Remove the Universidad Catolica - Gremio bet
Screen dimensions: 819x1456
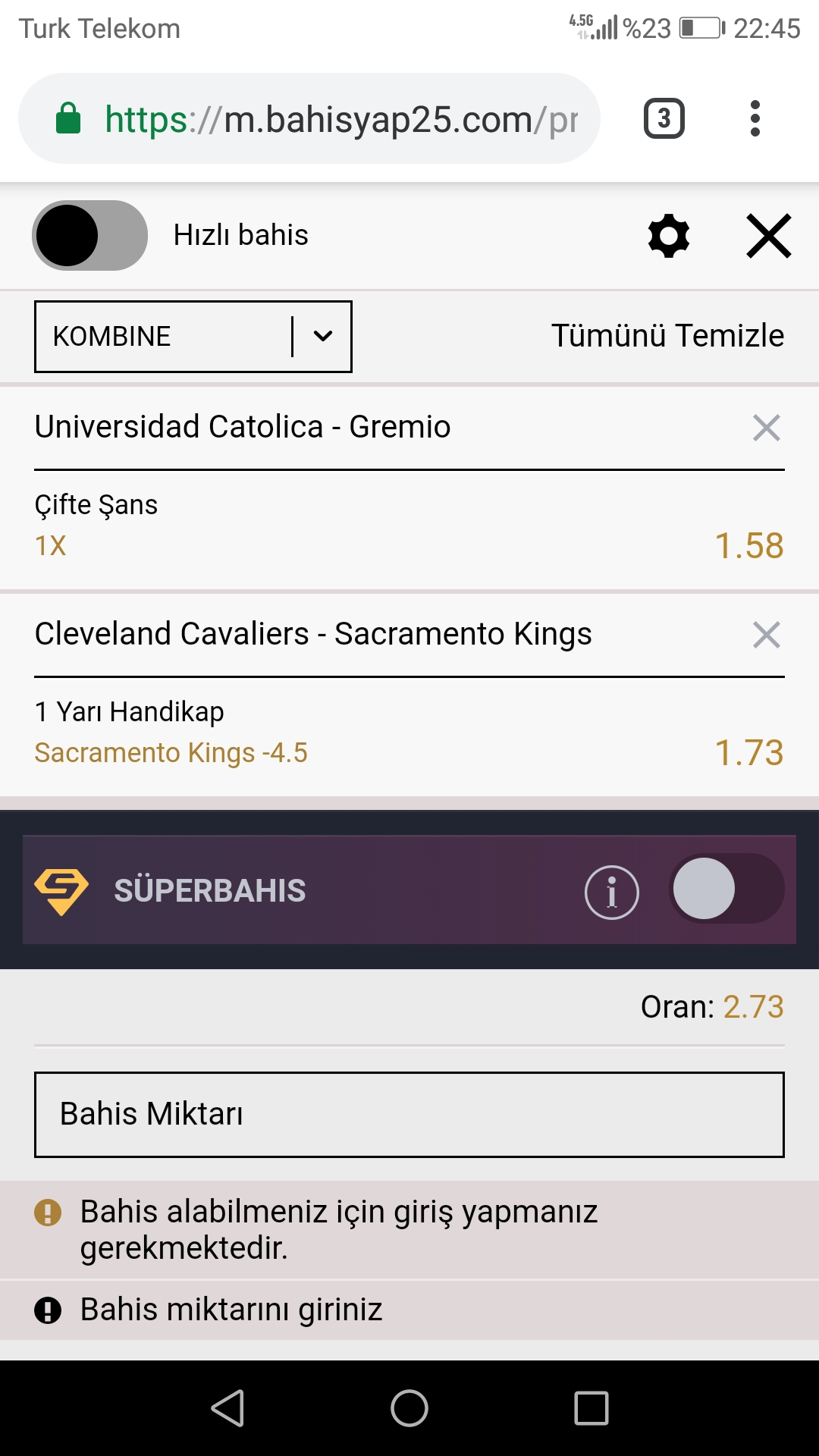point(767,428)
